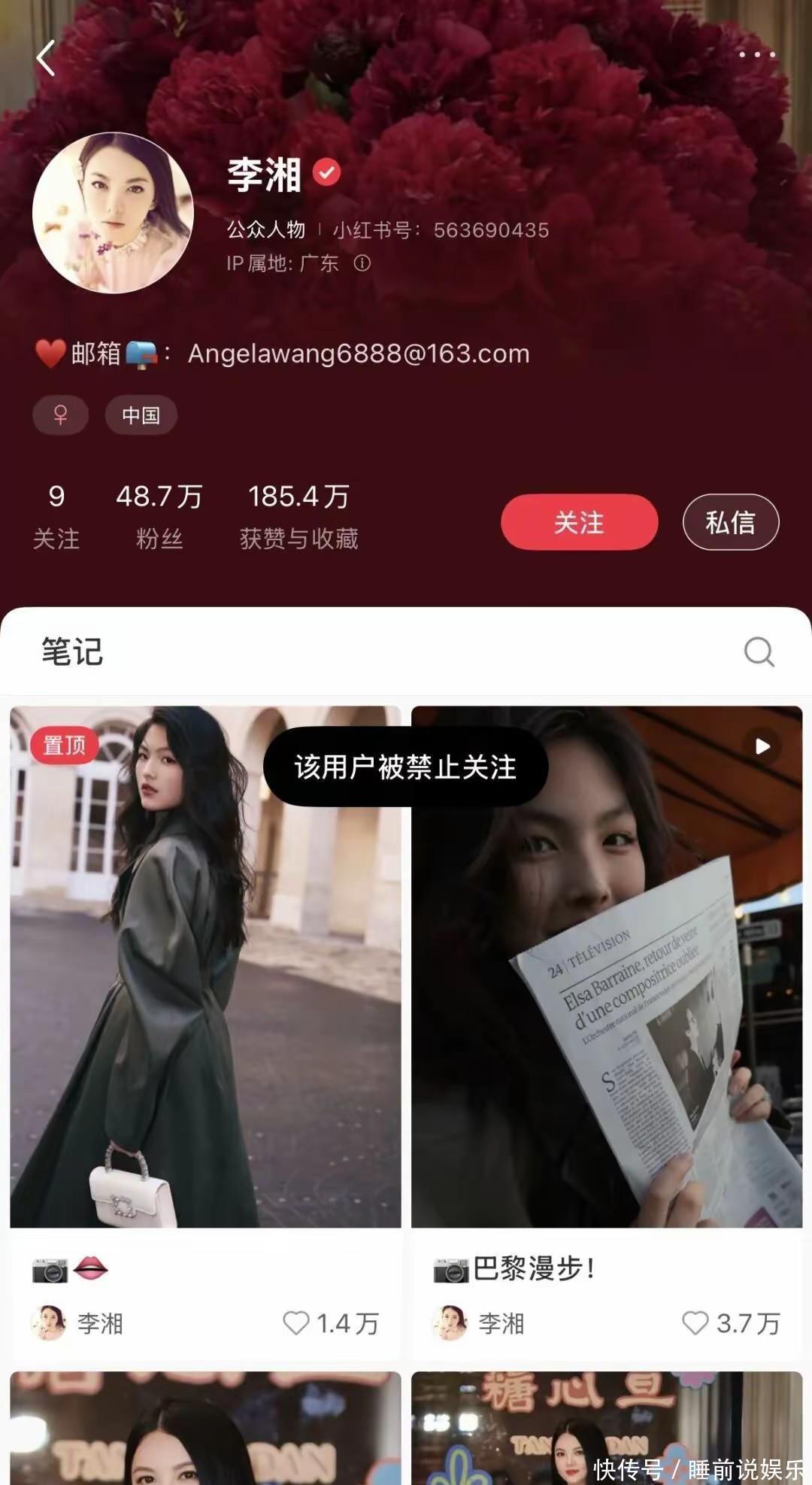The image size is (812, 1485).
Task: Follow 李湘 with the red 关注 button
Action: (x=579, y=522)
